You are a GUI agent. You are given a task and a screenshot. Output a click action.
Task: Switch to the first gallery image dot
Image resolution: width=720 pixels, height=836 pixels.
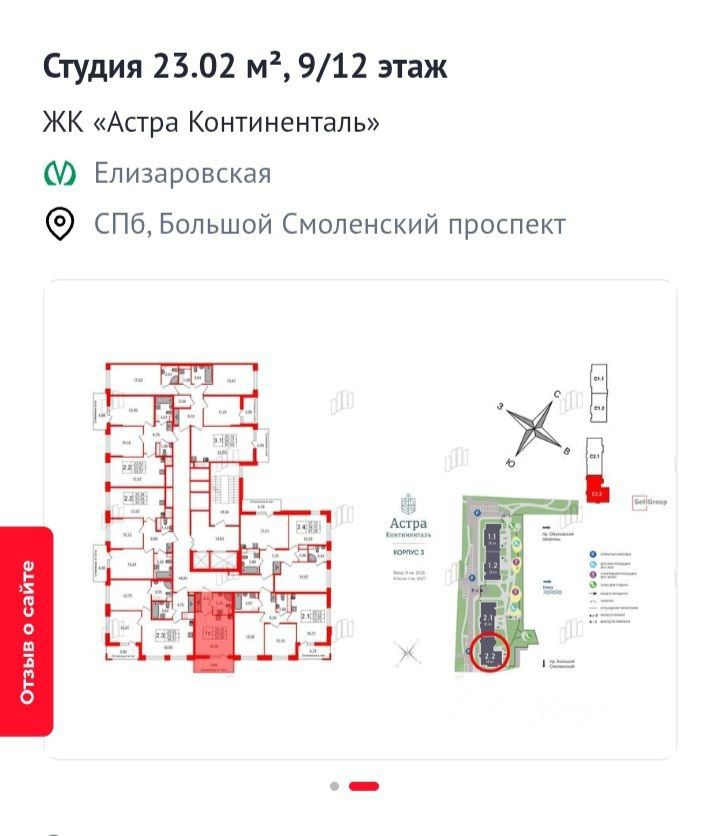334,786
